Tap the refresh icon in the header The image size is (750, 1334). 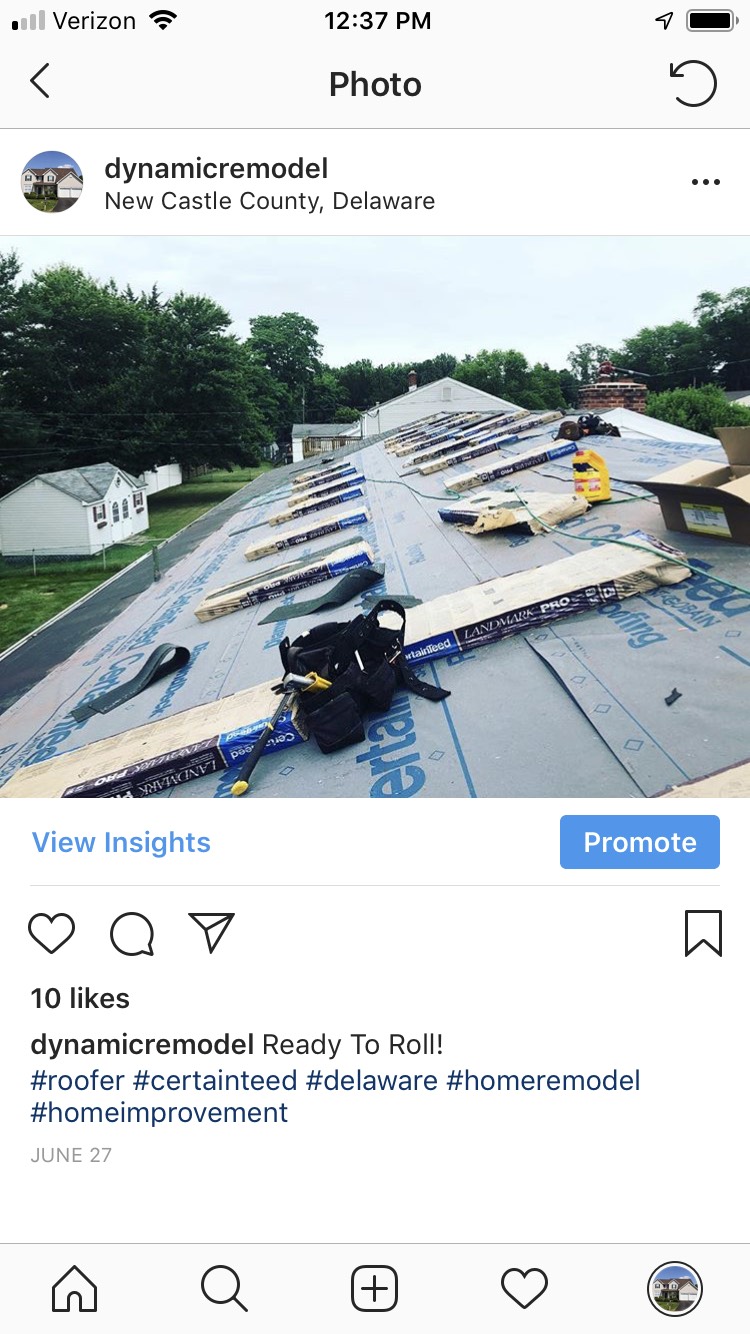693,84
